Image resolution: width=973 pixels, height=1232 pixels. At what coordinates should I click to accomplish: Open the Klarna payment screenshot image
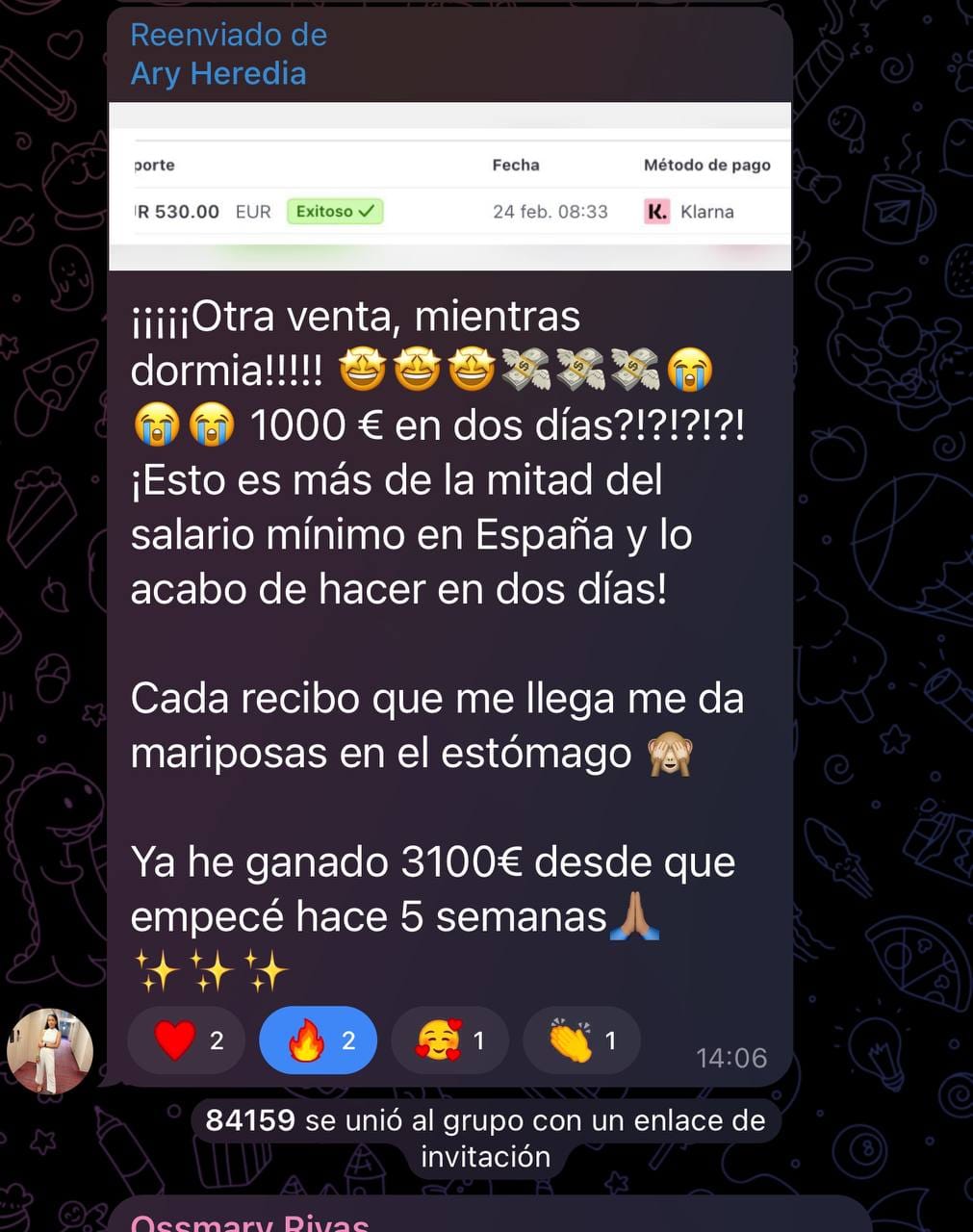click(449, 187)
